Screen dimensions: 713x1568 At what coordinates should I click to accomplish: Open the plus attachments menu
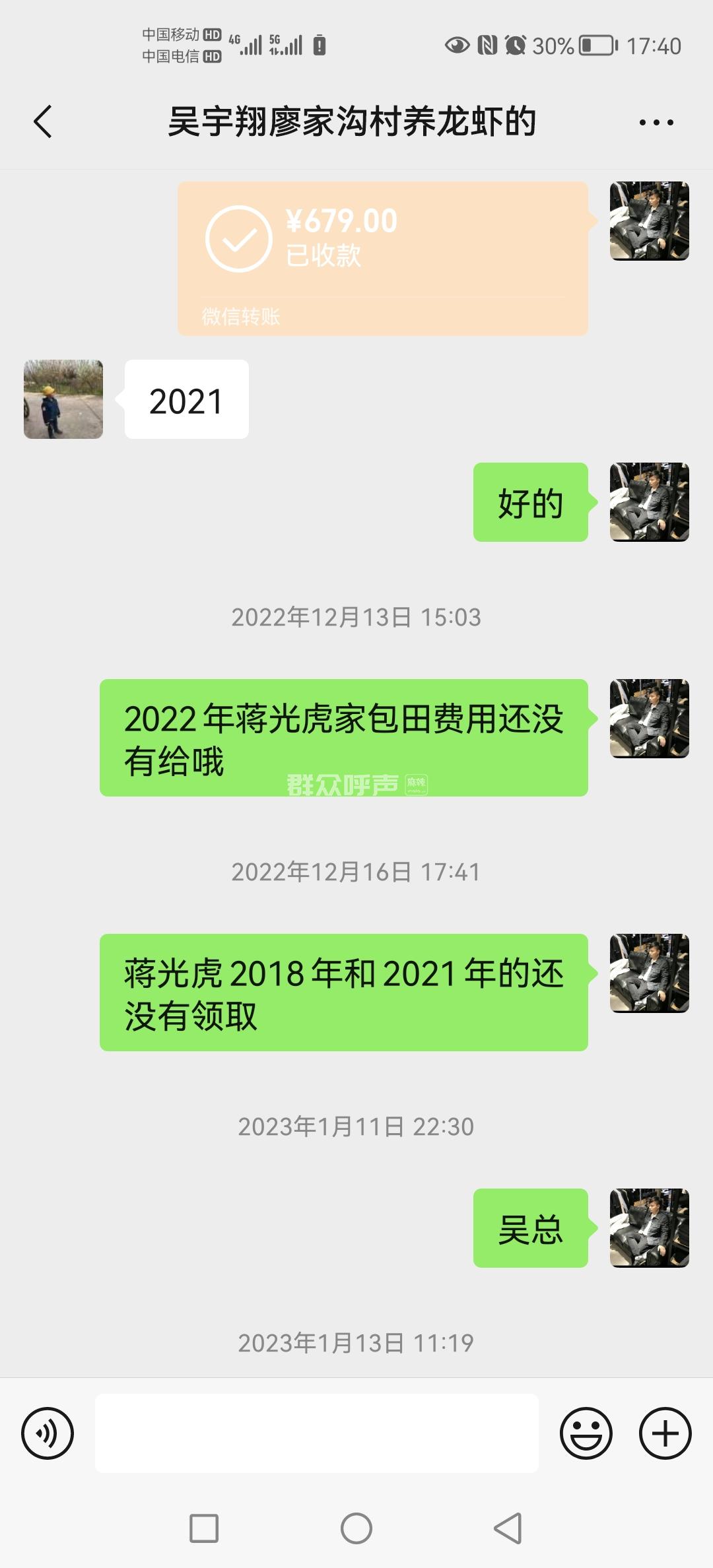click(665, 1433)
